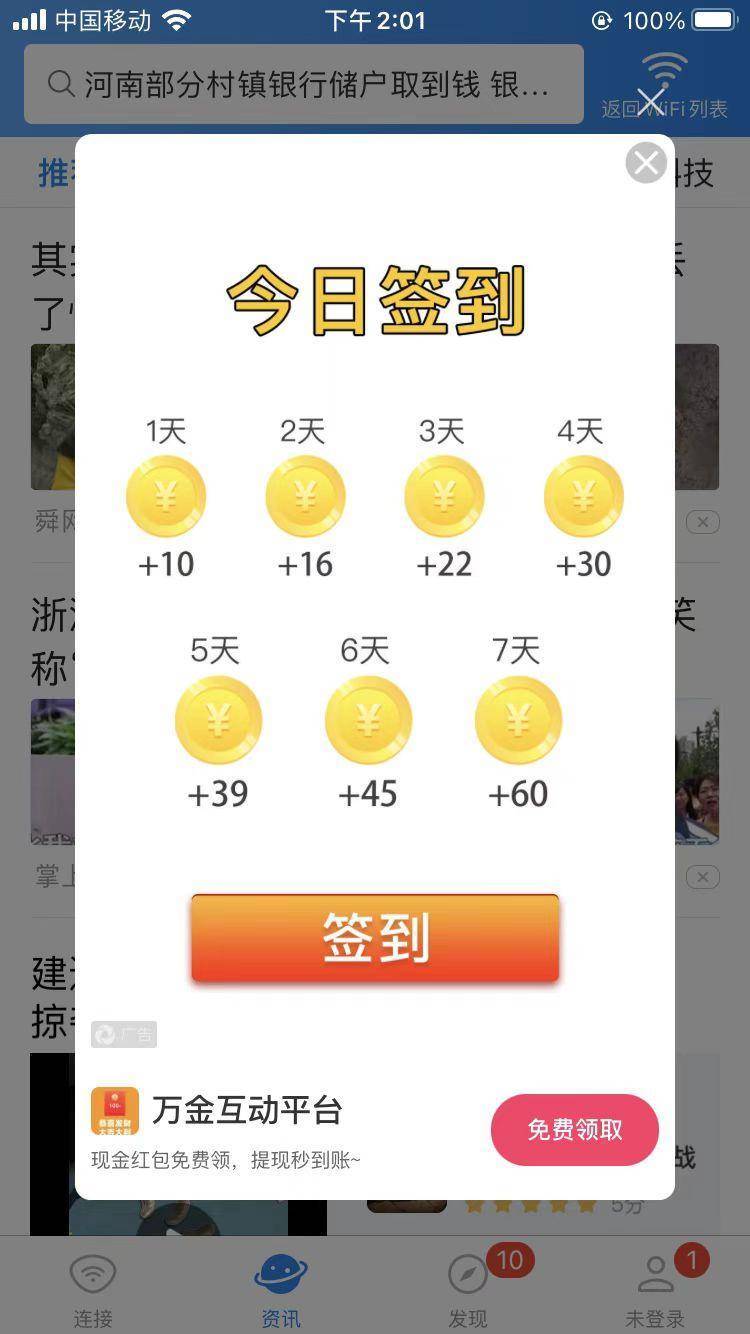Open the 发现 tab
The width and height of the screenshot is (750, 1334).
pyautogui.click(x=468, y=1288)
